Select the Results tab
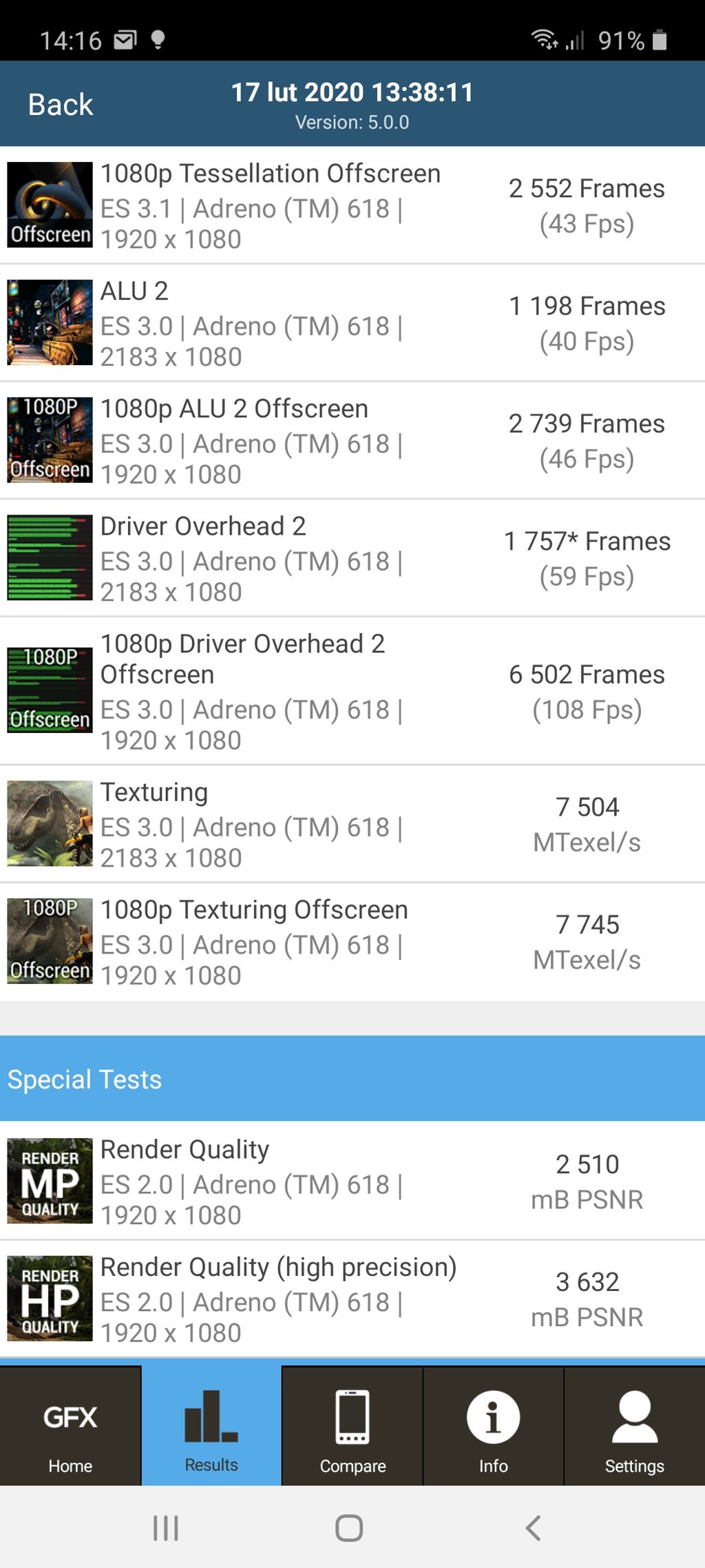 pos(211,1426)
